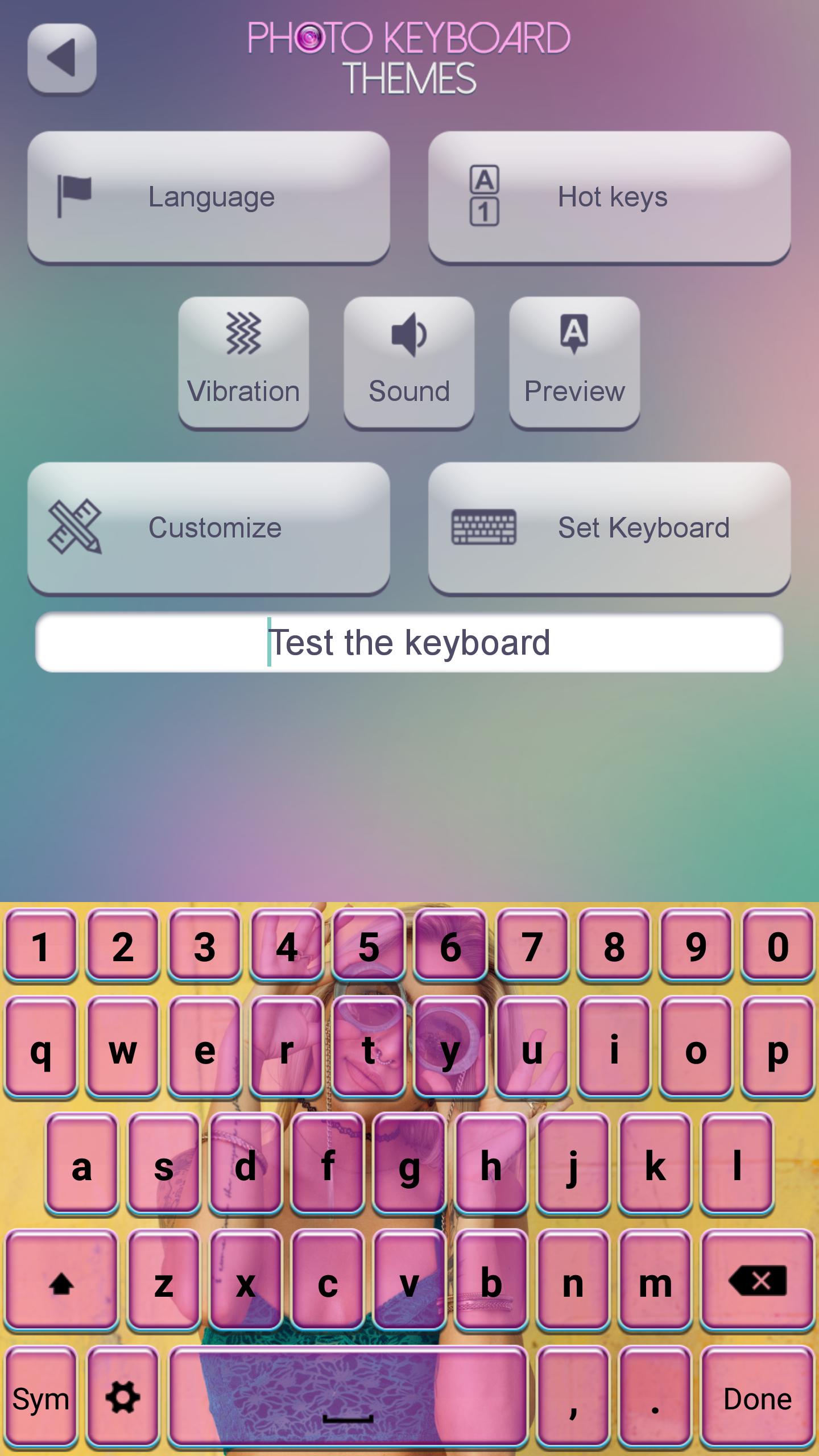Tap the Done key
This screenshot has width=819, height=1456.
click(x=758, y=1398)
